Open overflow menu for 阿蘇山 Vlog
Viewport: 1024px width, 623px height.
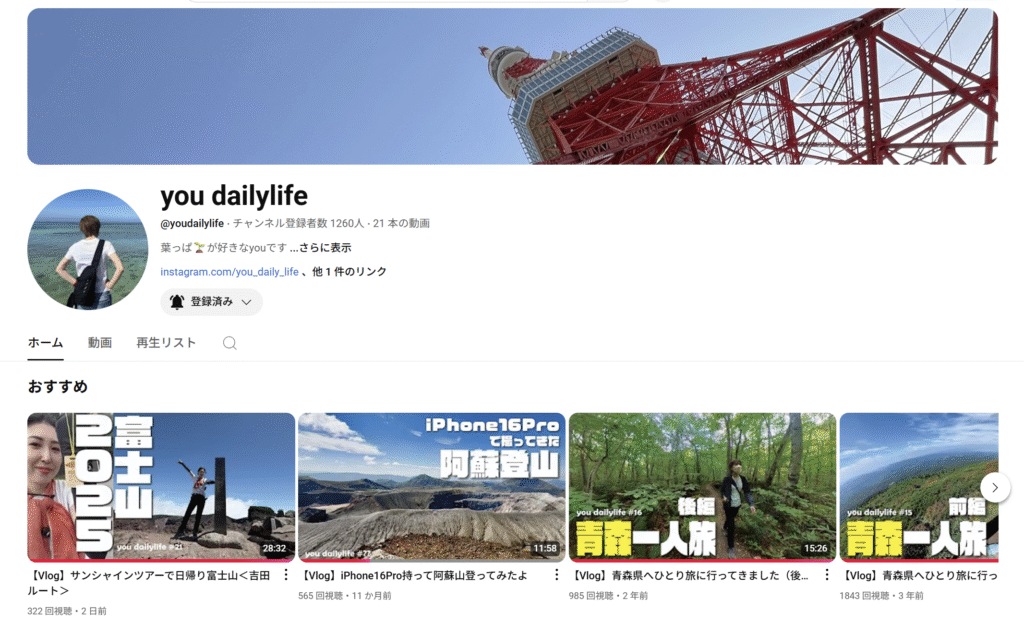556,576
